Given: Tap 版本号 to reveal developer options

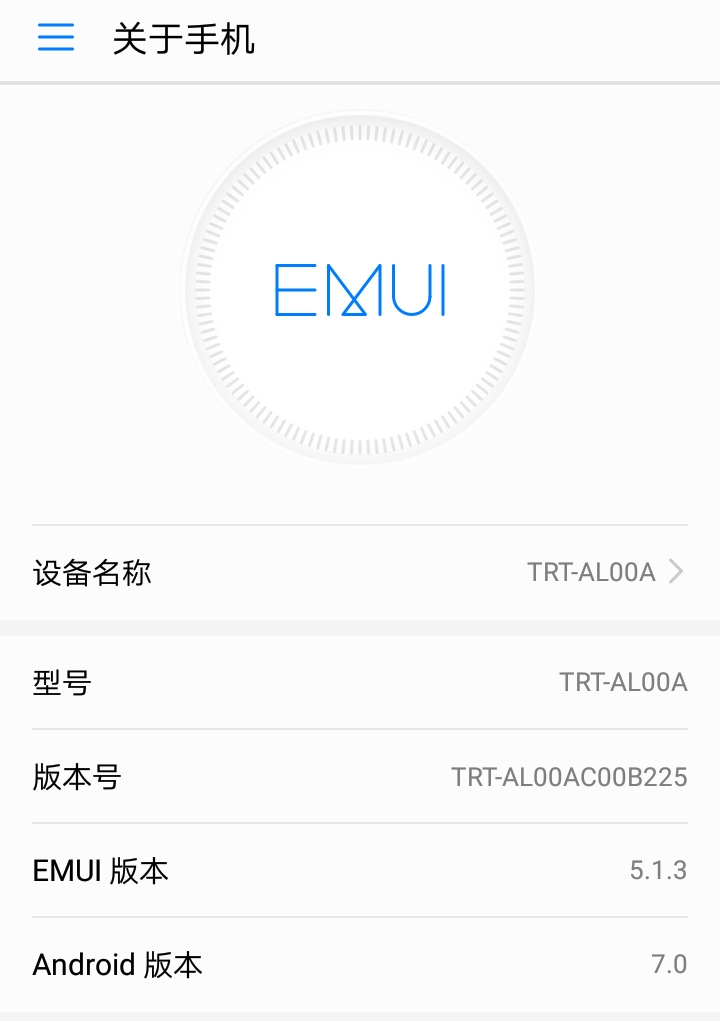Looking at the screenshot, I should click(360, 776).
